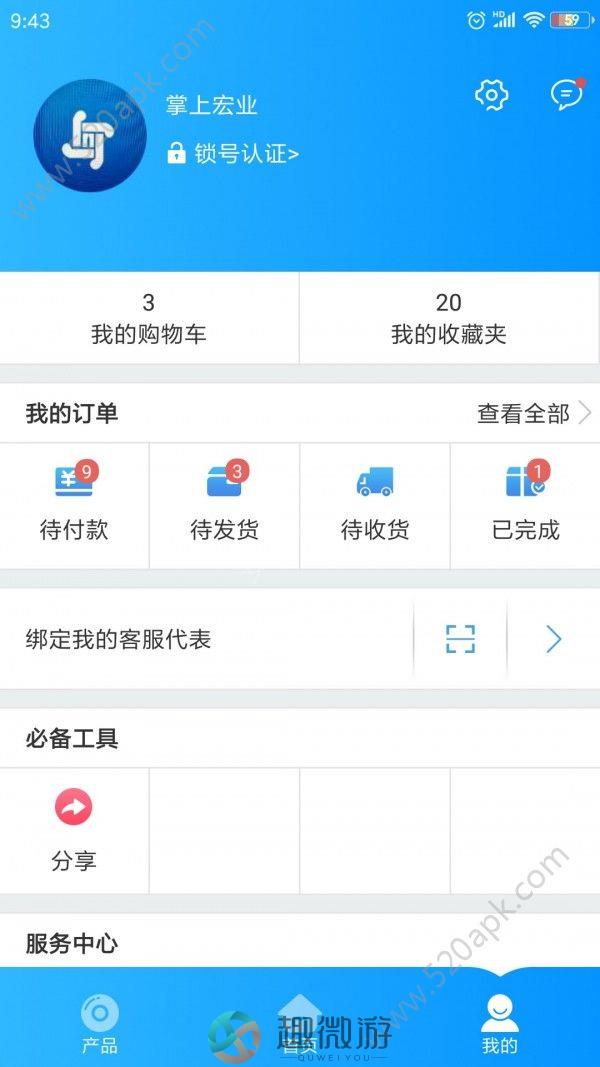Screen dimensions: 600x1067
Task: View all orders via 查看全部
Action: coord(534,413)
